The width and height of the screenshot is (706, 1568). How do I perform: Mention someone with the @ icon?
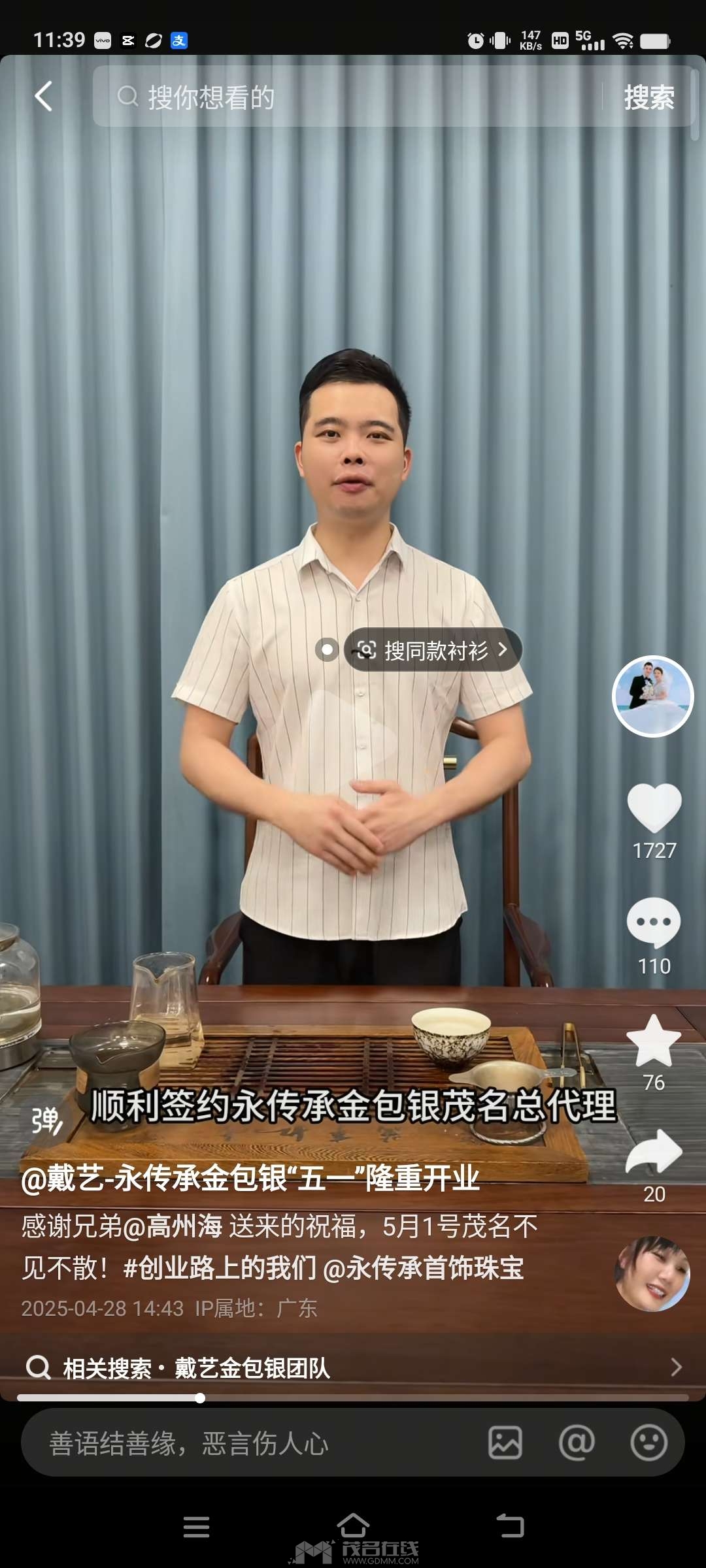coord(577,1443)
